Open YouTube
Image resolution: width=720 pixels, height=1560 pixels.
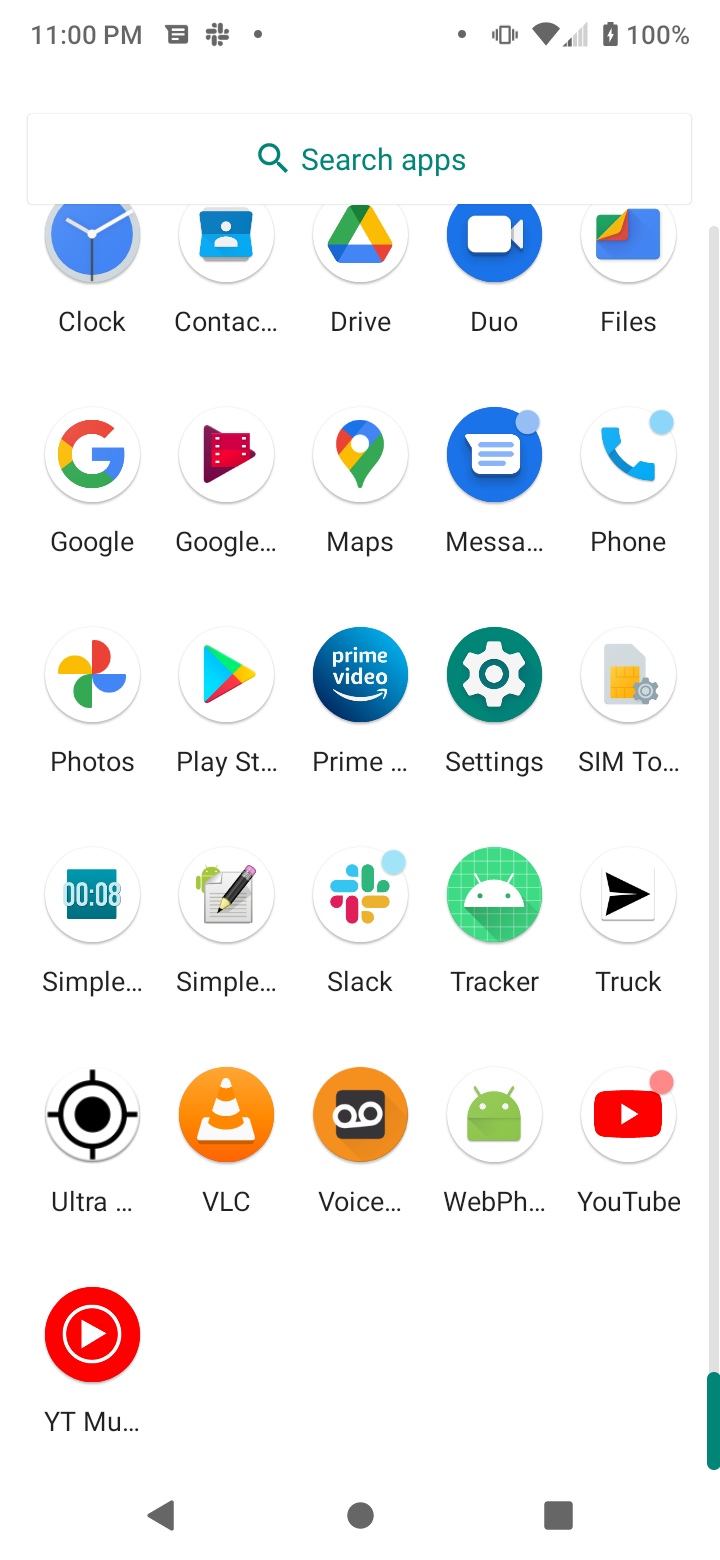coord(628,1115)
